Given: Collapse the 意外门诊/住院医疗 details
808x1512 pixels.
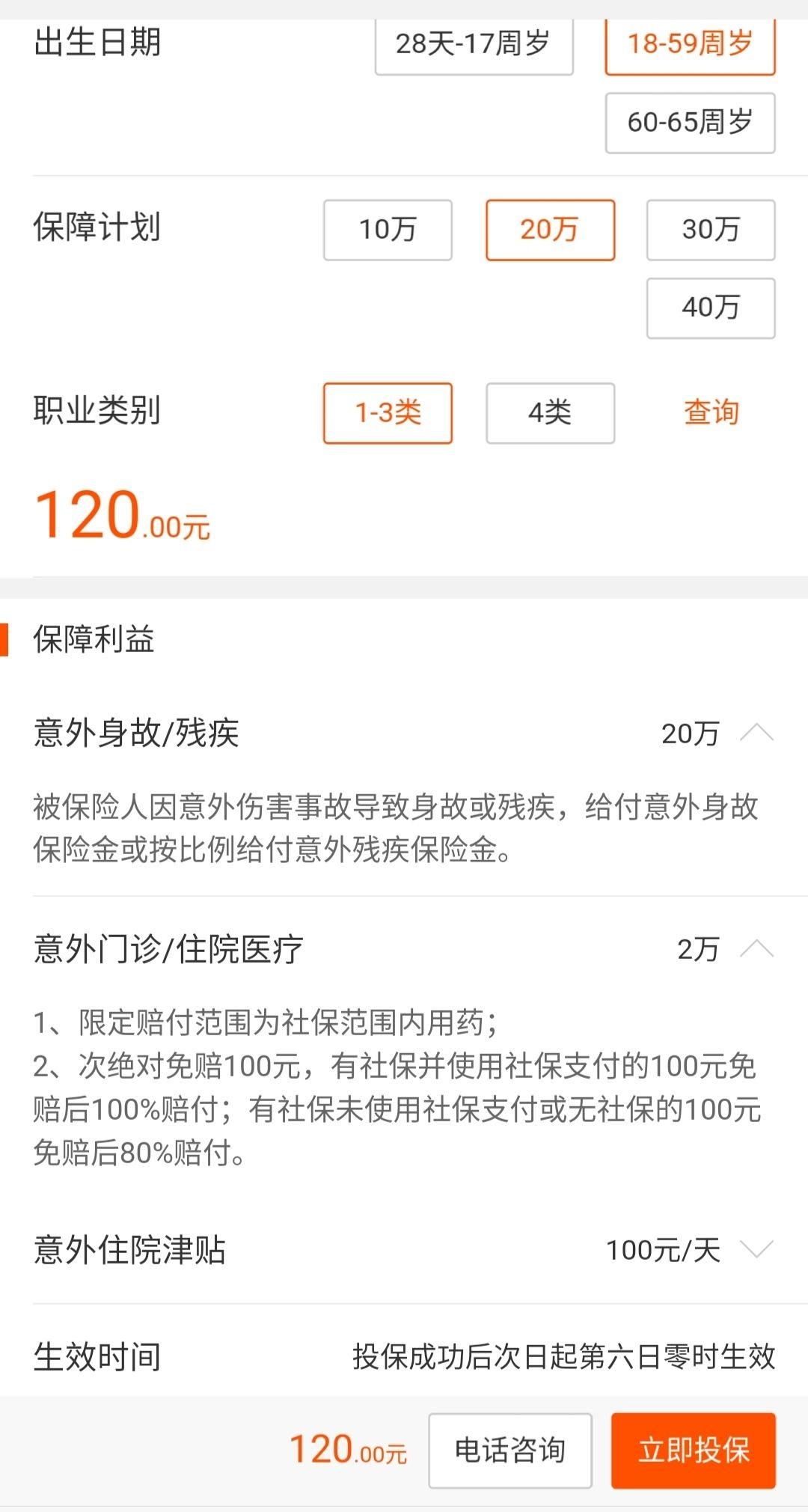Looking at the screenshot, I should pos(756,949).
